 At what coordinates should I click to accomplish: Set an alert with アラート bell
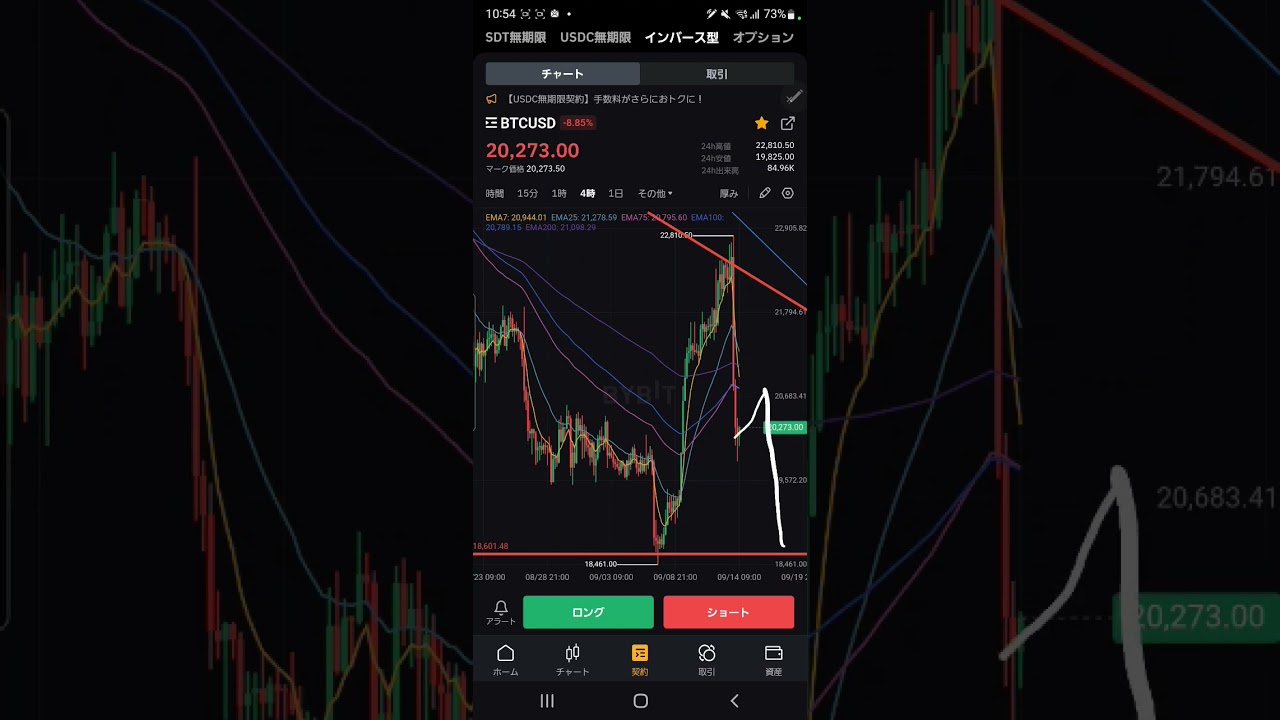coord(501,612)
